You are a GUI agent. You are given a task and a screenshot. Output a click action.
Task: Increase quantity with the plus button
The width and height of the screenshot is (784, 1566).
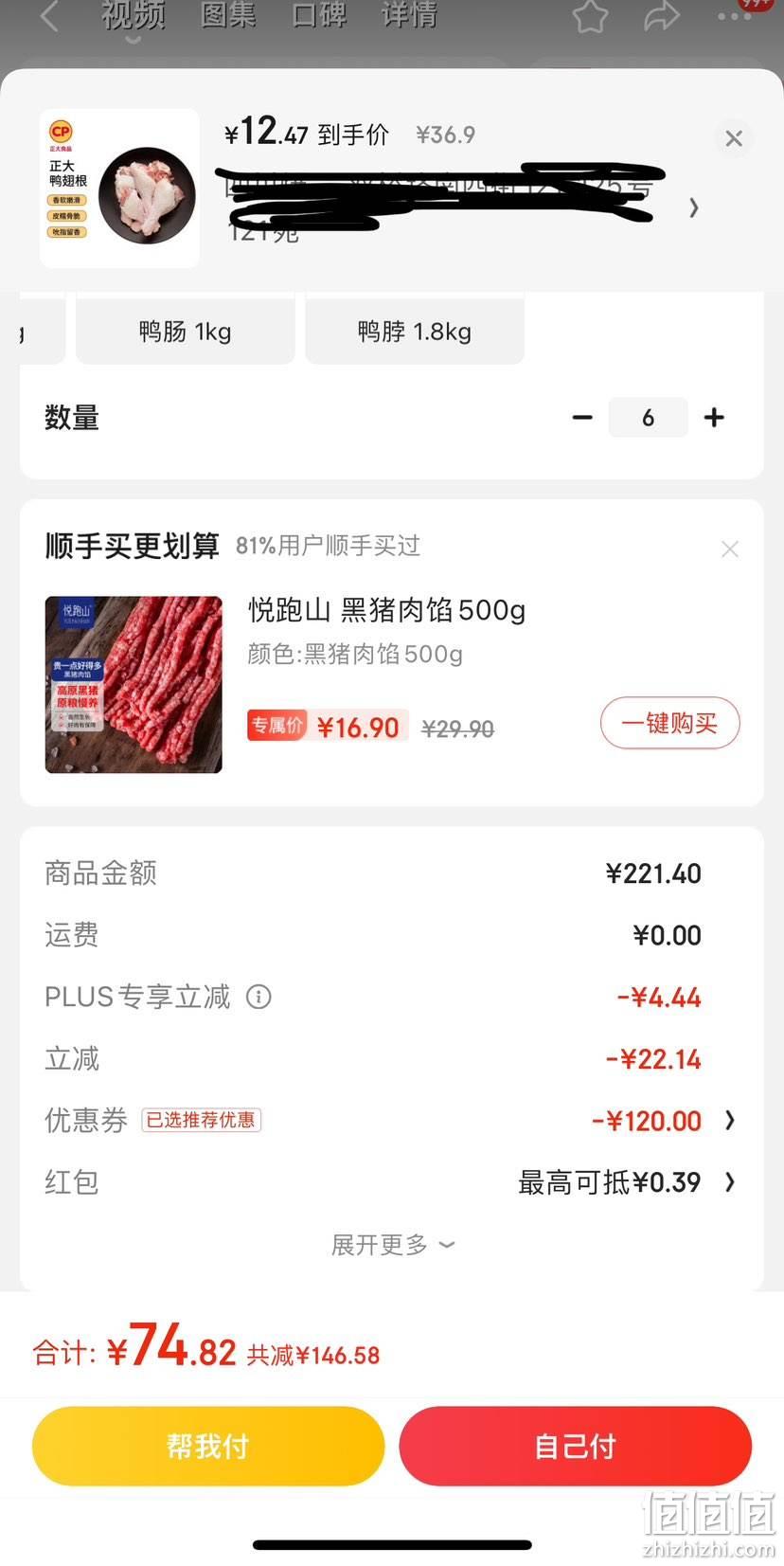point(715,418)
